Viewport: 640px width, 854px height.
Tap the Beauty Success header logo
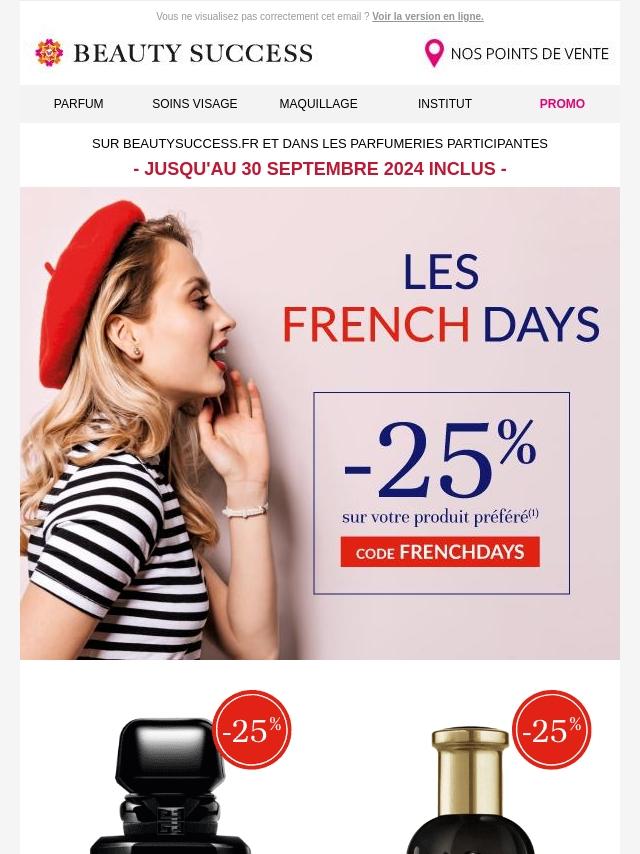(x=174, y=53)
